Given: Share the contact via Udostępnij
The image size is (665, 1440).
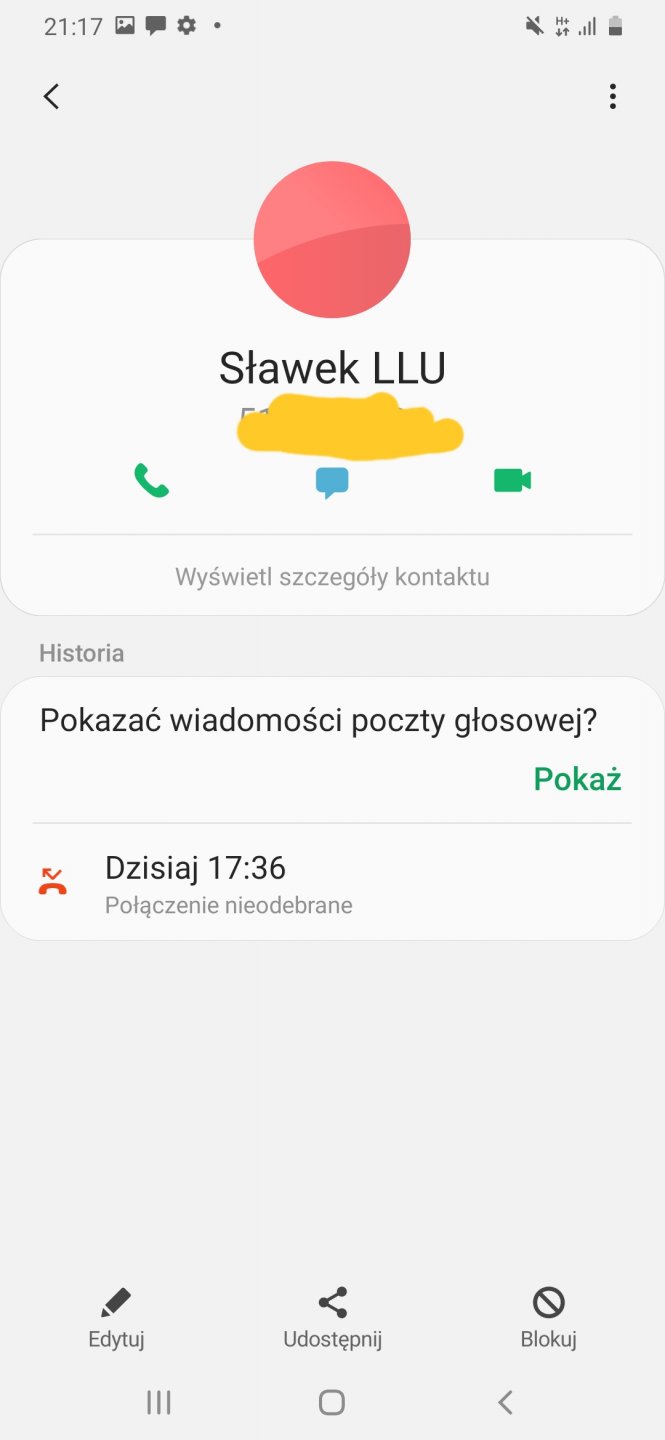Looking at the screenshot, I should tap(332, 1319).
